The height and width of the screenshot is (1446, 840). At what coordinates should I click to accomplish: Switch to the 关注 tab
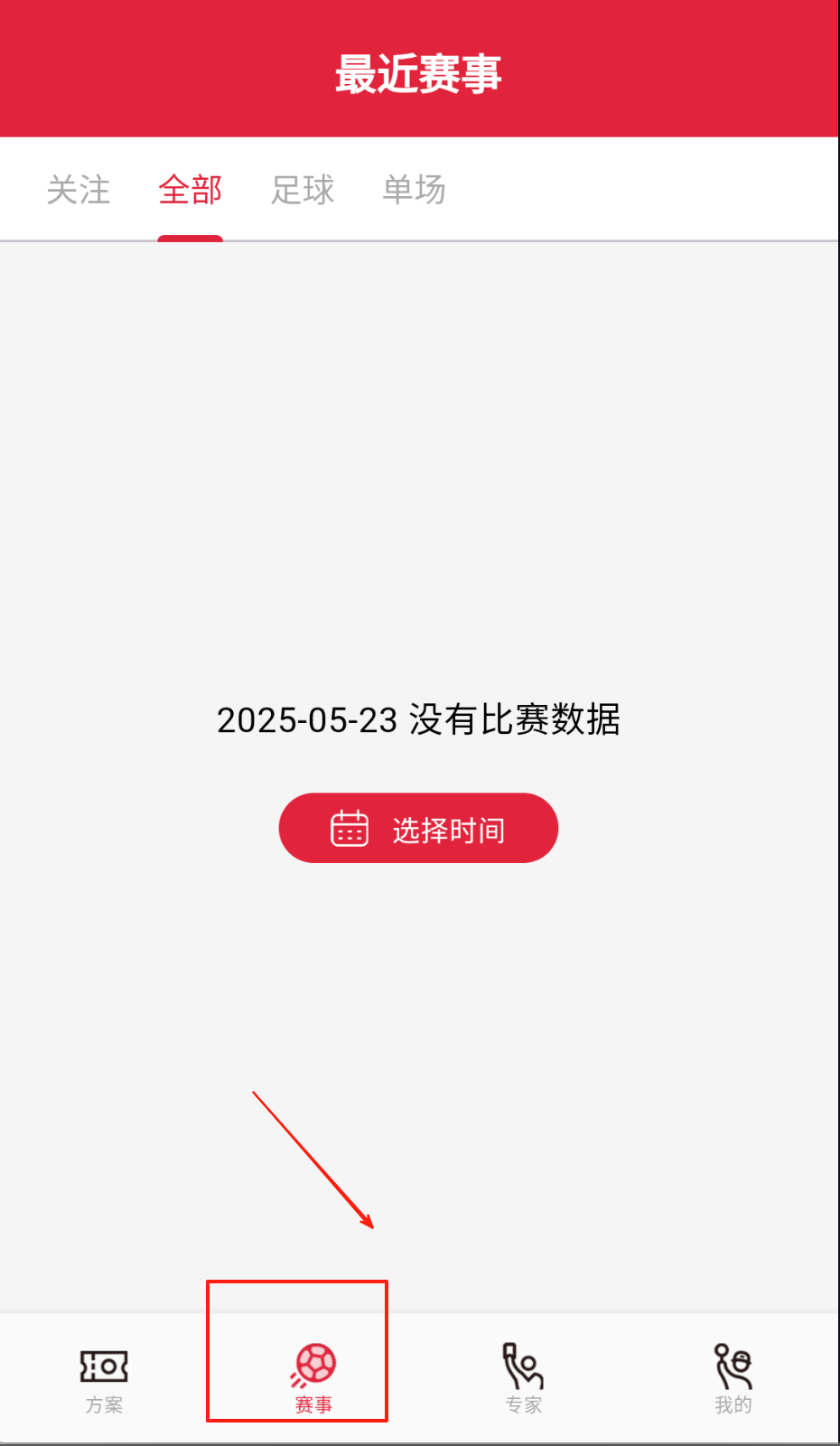(79, 191)
